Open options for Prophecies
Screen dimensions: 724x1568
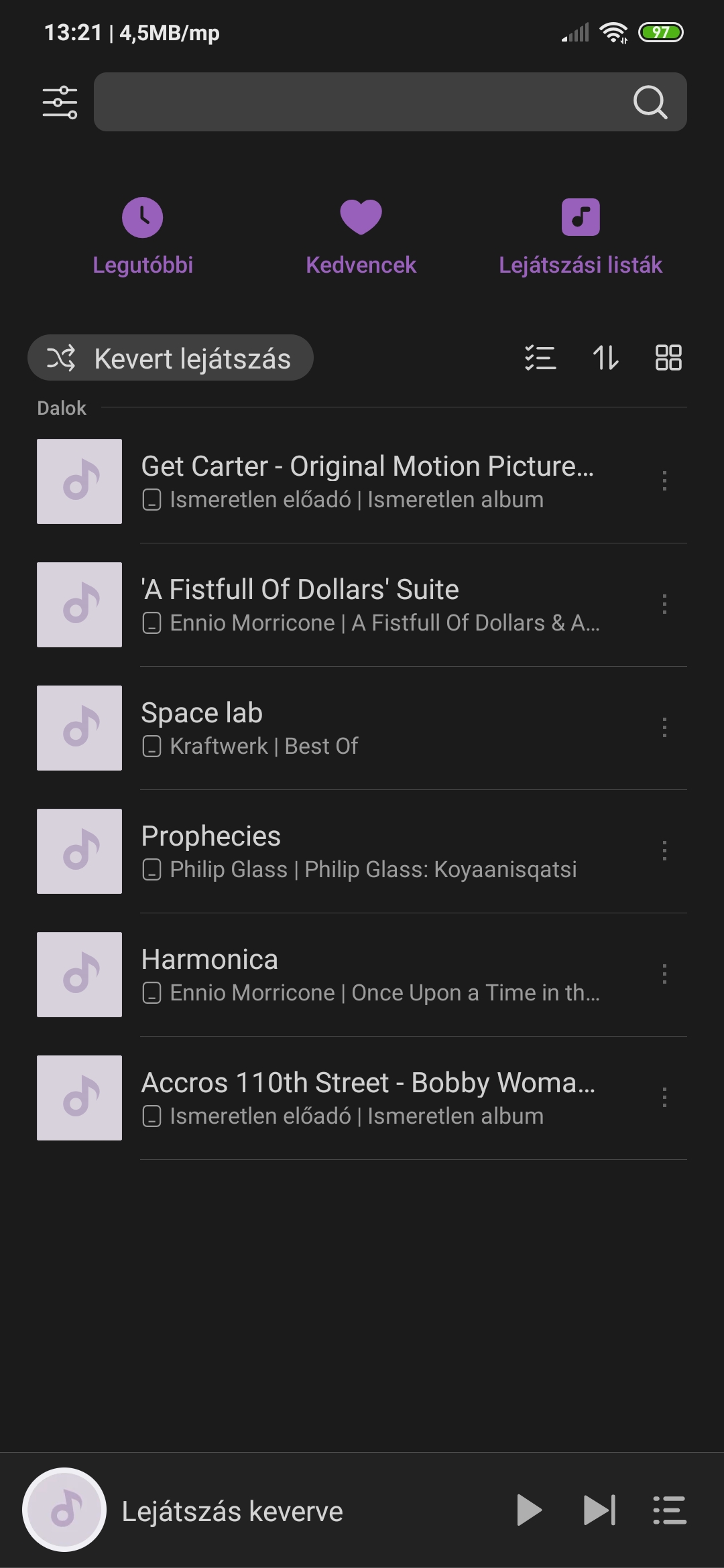click(x=664, y=851)
